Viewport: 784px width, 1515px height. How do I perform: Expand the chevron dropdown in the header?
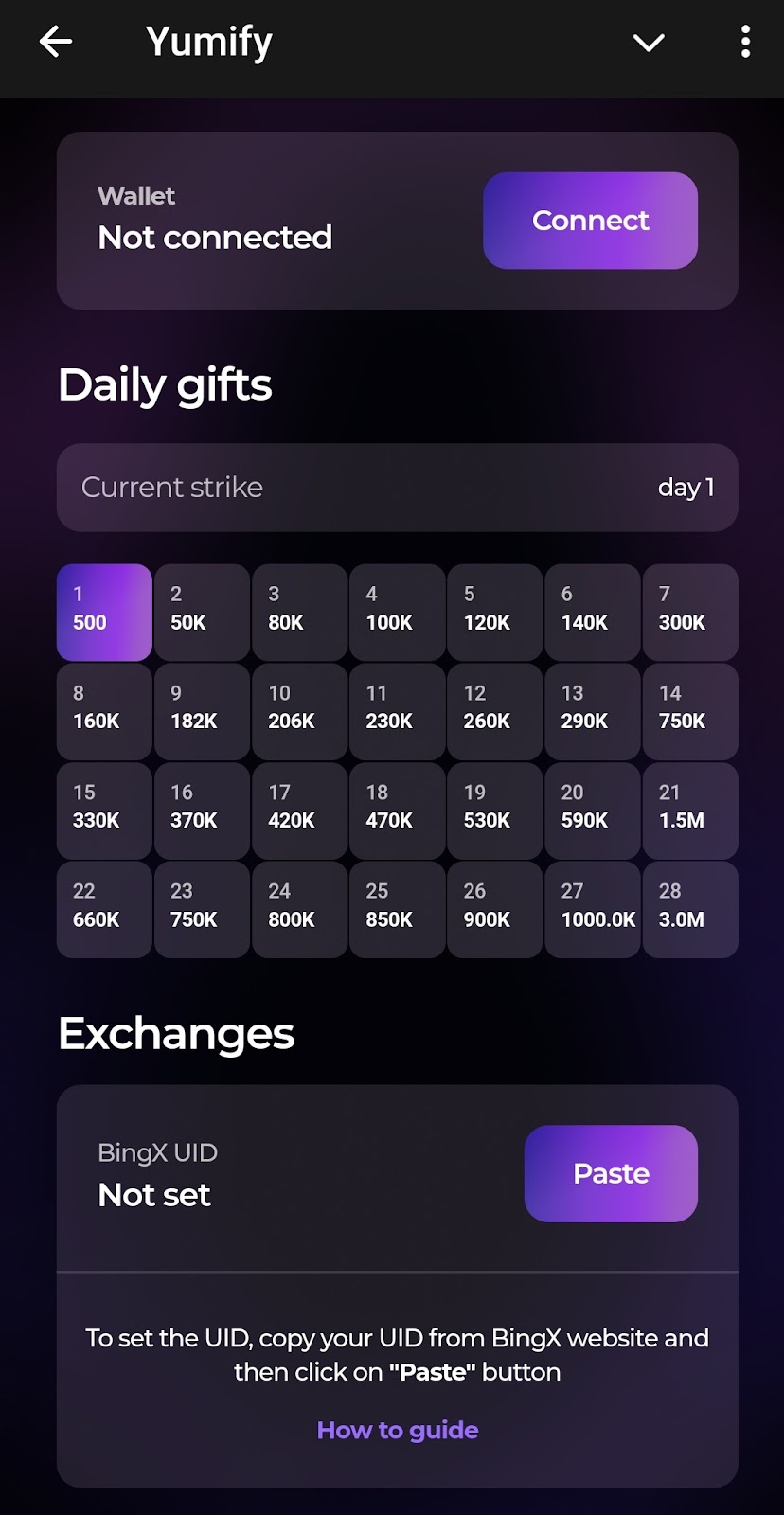649,43
